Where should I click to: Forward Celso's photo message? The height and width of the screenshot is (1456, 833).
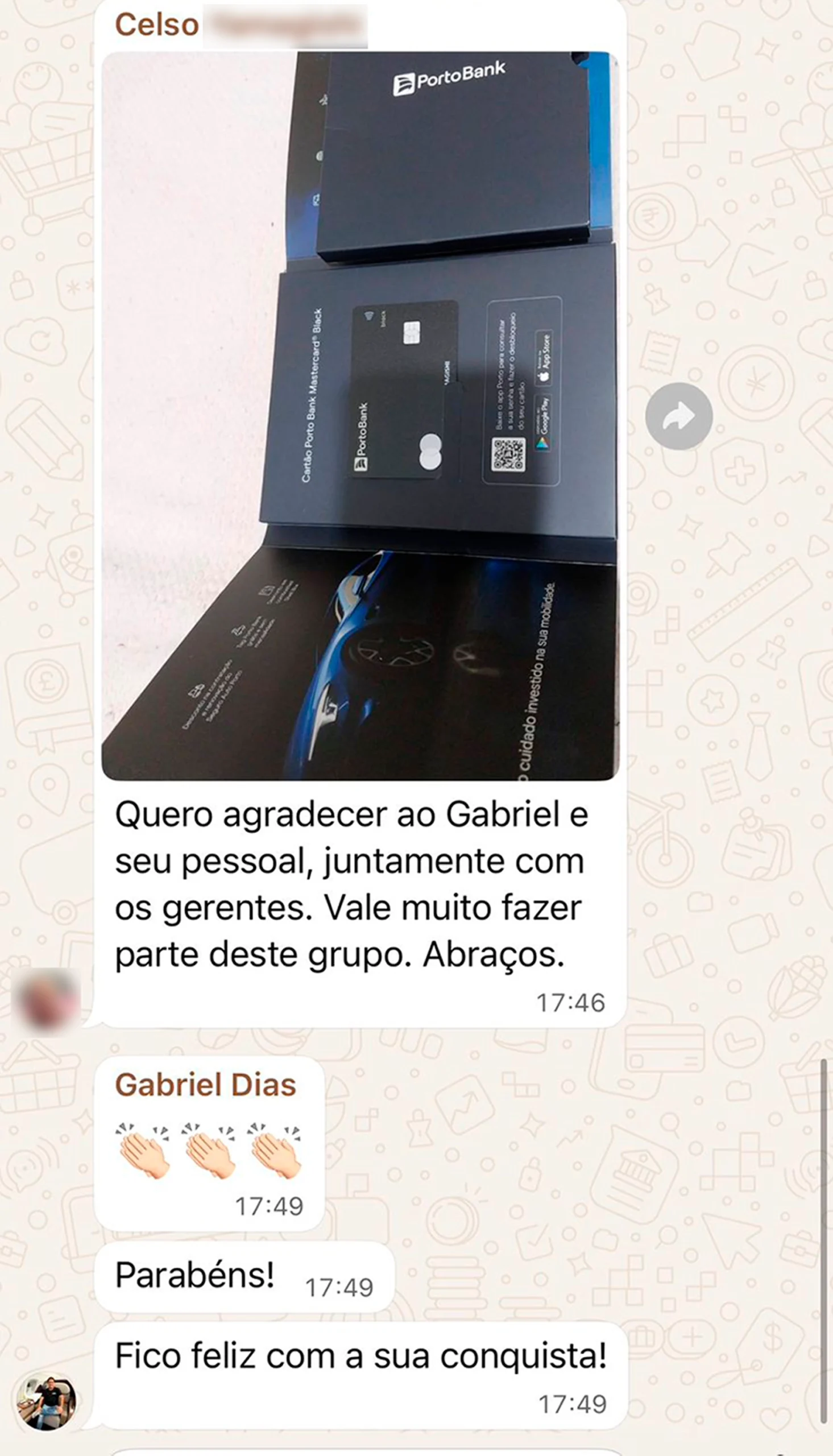click(678, 416)
